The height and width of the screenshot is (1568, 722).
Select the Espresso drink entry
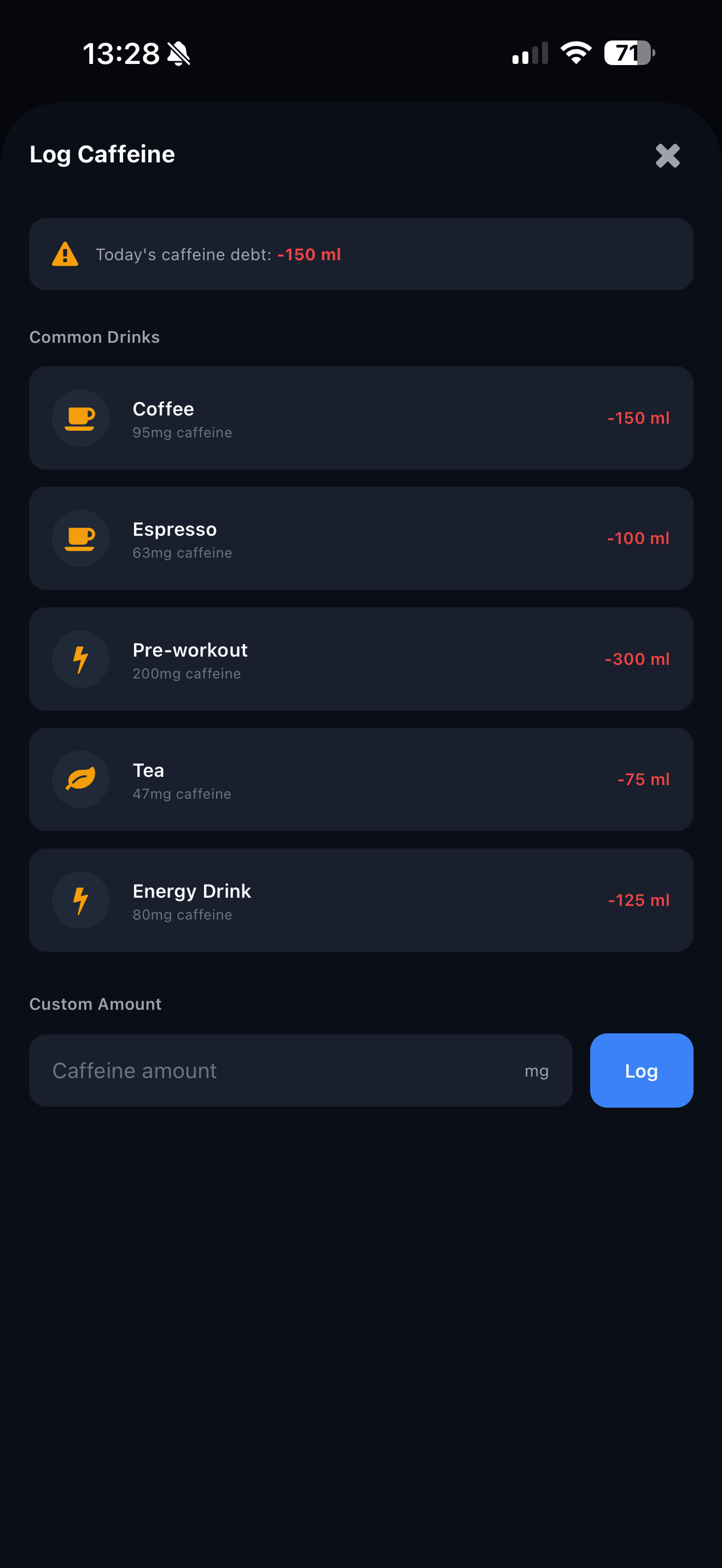click(361, 538)
